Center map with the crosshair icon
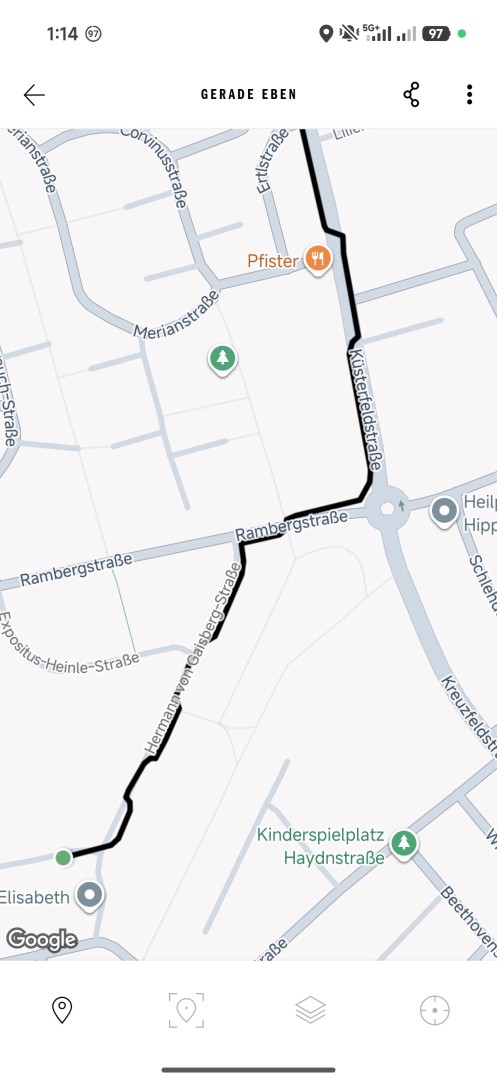 click(434, 1010)
